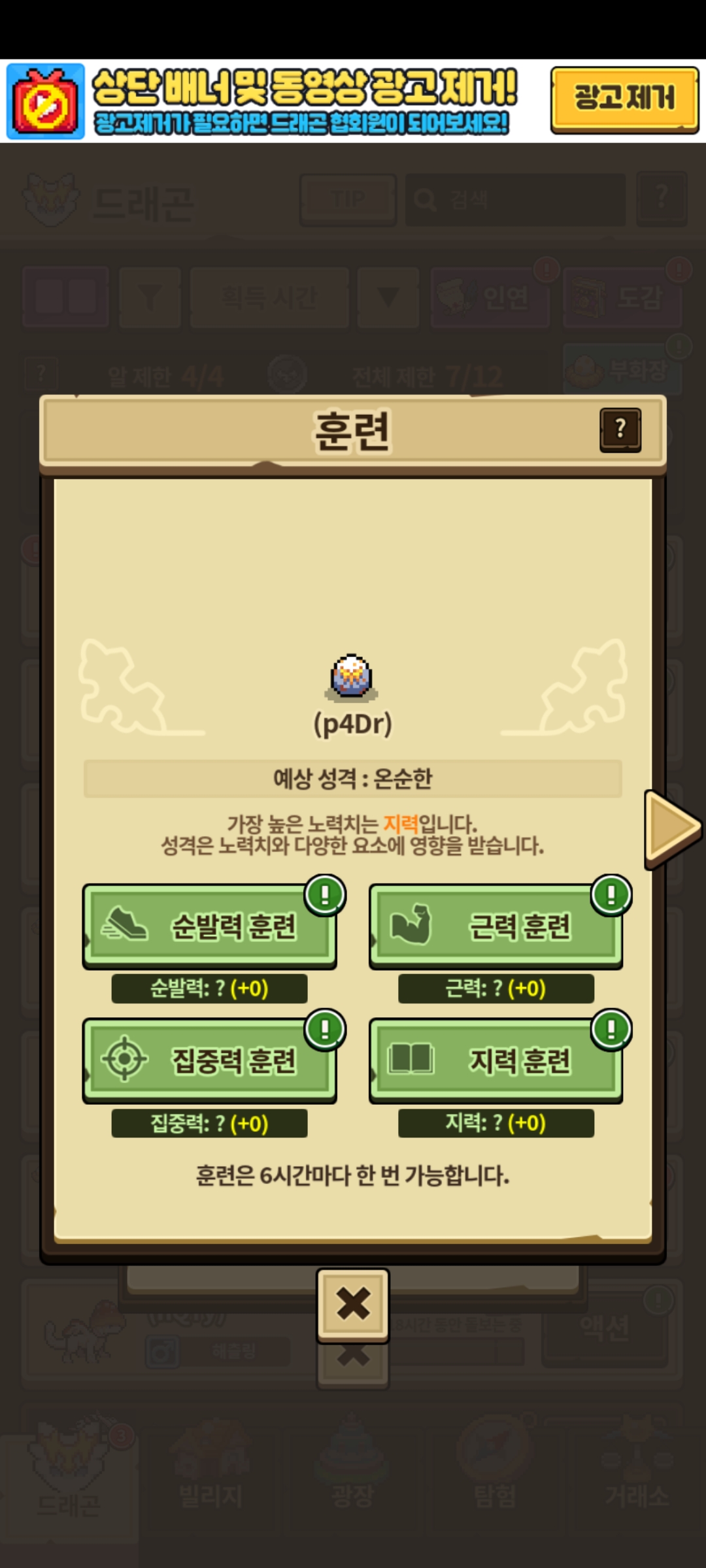Tap the 광고제거 button in the banner
Screen dimensions: 706x1568
tap(624, 99)
